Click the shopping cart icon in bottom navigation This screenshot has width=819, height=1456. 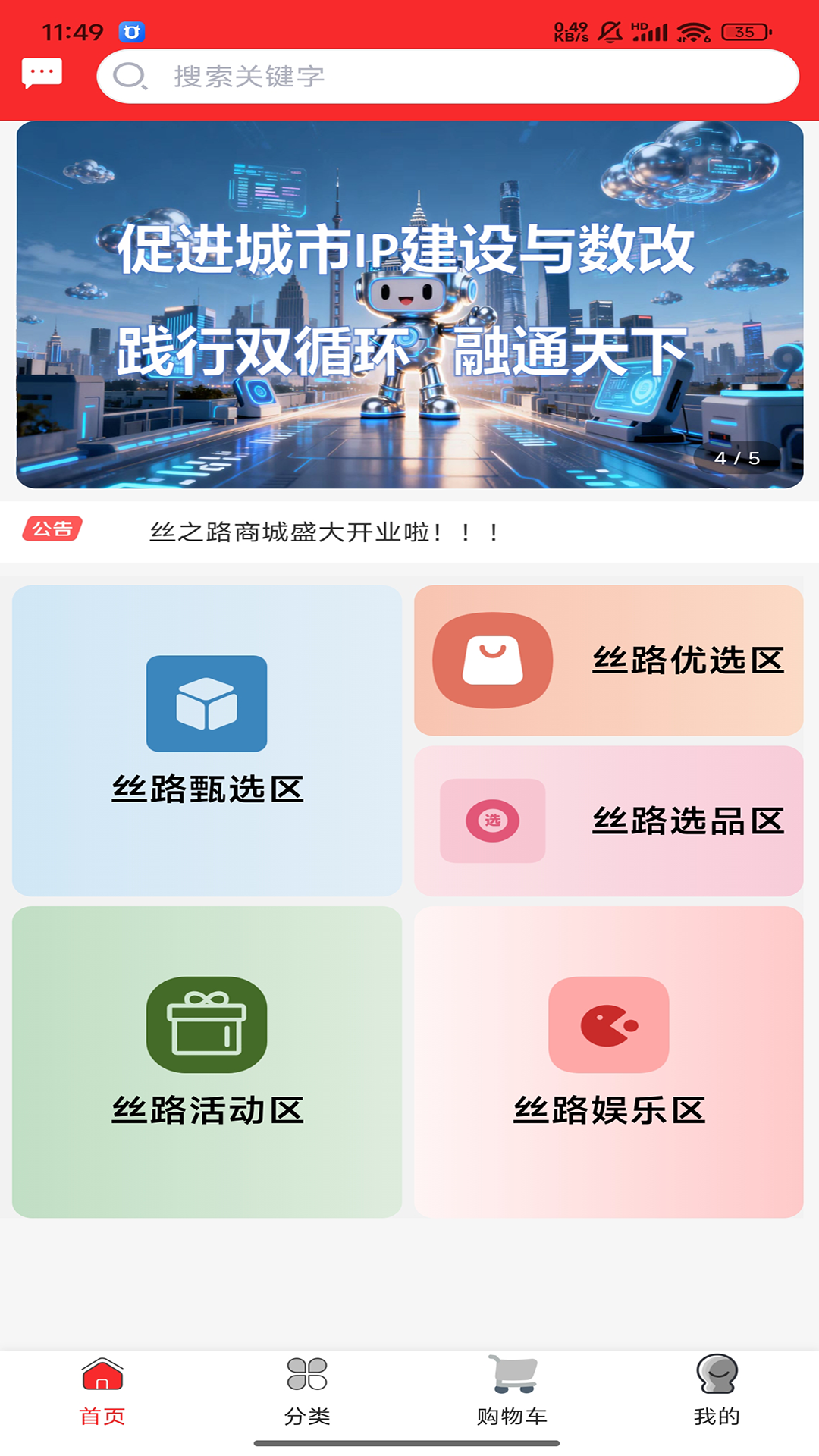point(510,1382)
